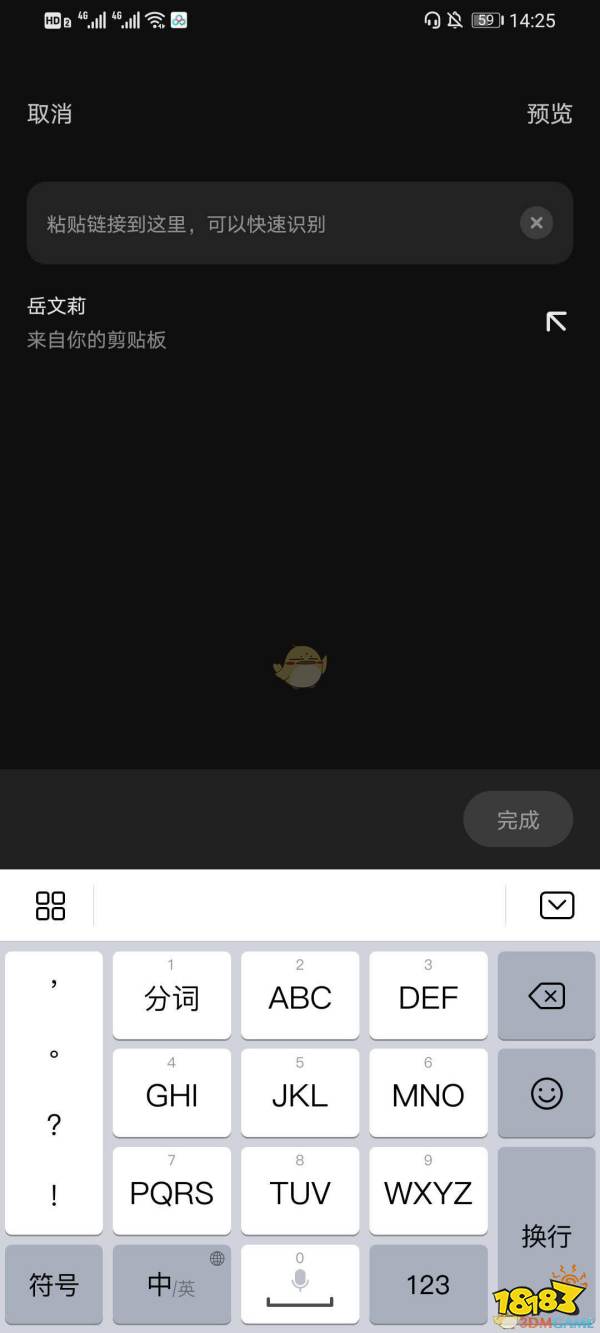Open keyboard tools grid menu
This screenshot has height=1333, width=600.
pyautogui.click(x=50, y=905)
